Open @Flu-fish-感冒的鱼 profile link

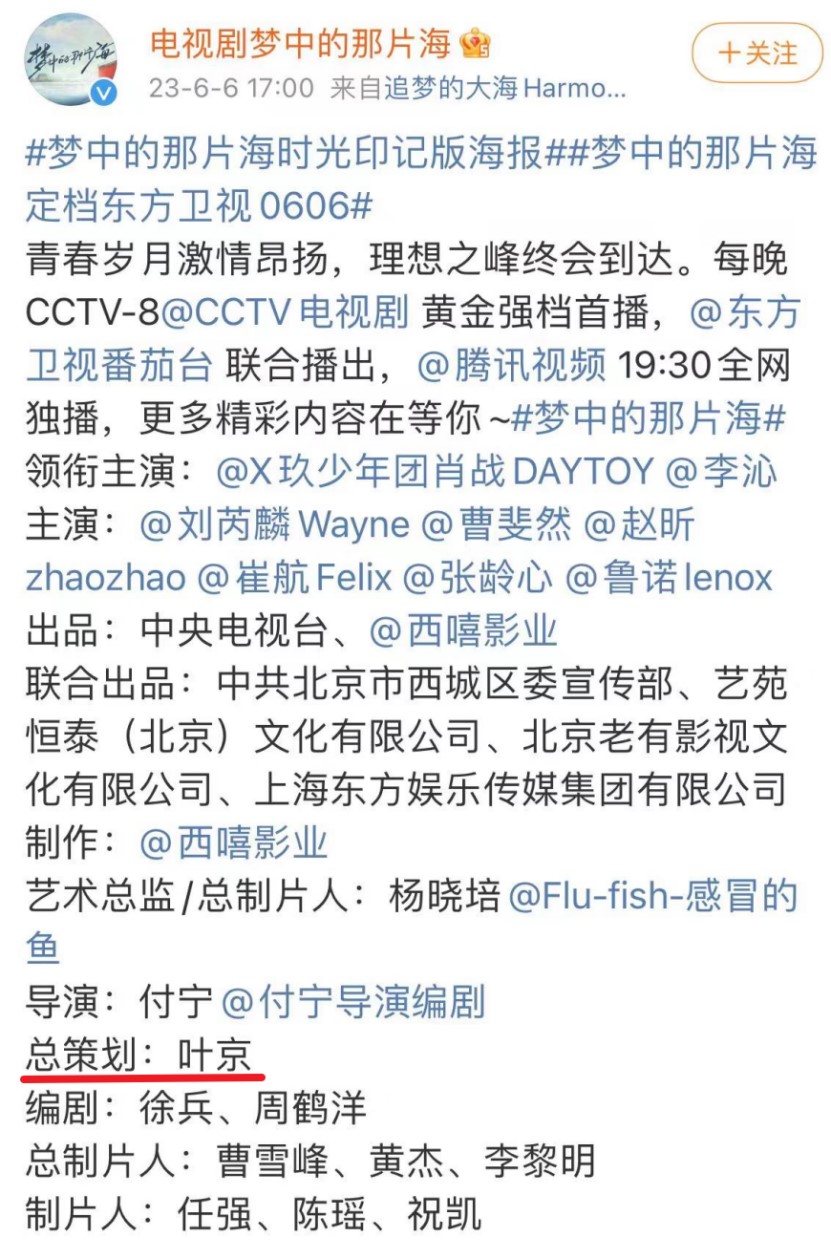click(652, 895)
